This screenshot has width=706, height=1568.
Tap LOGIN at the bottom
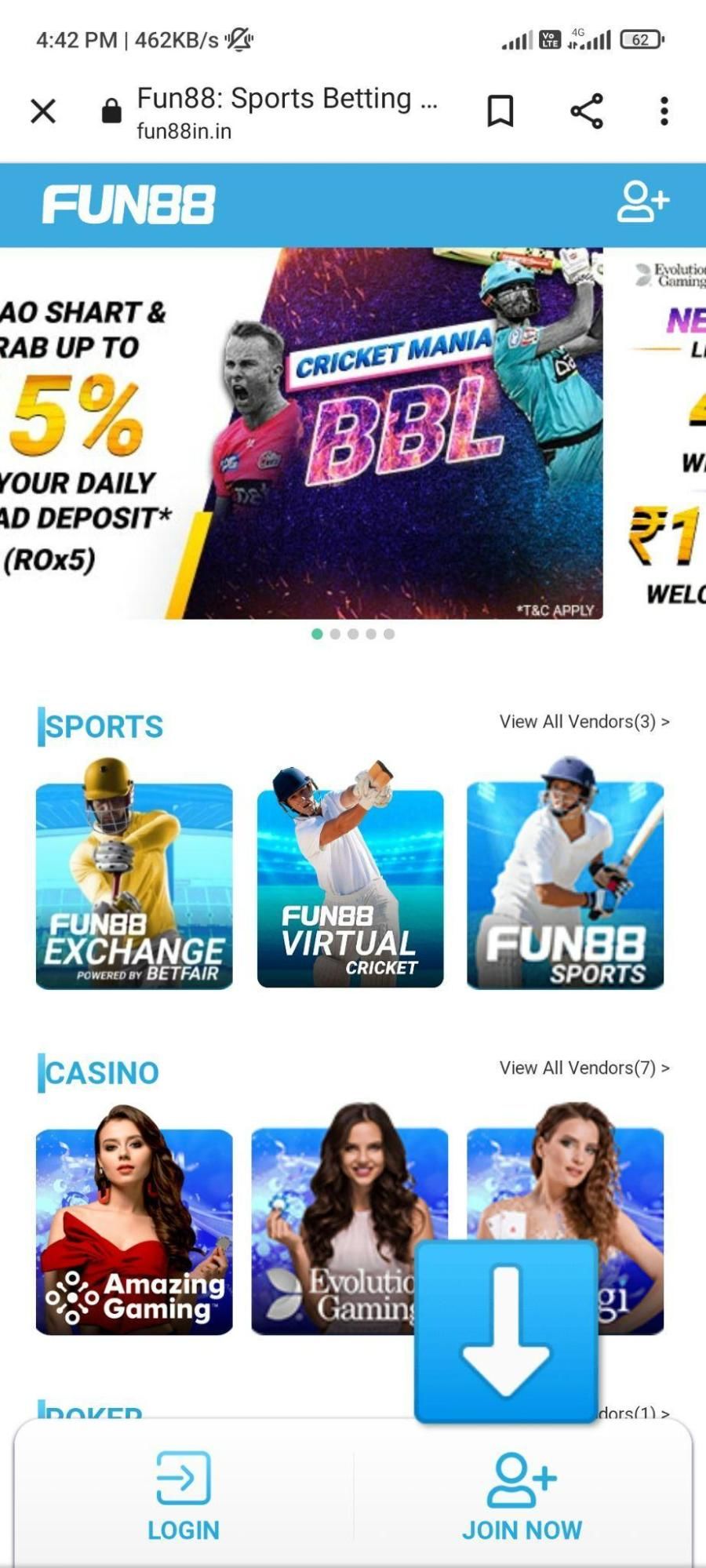tap(184, 1496)
